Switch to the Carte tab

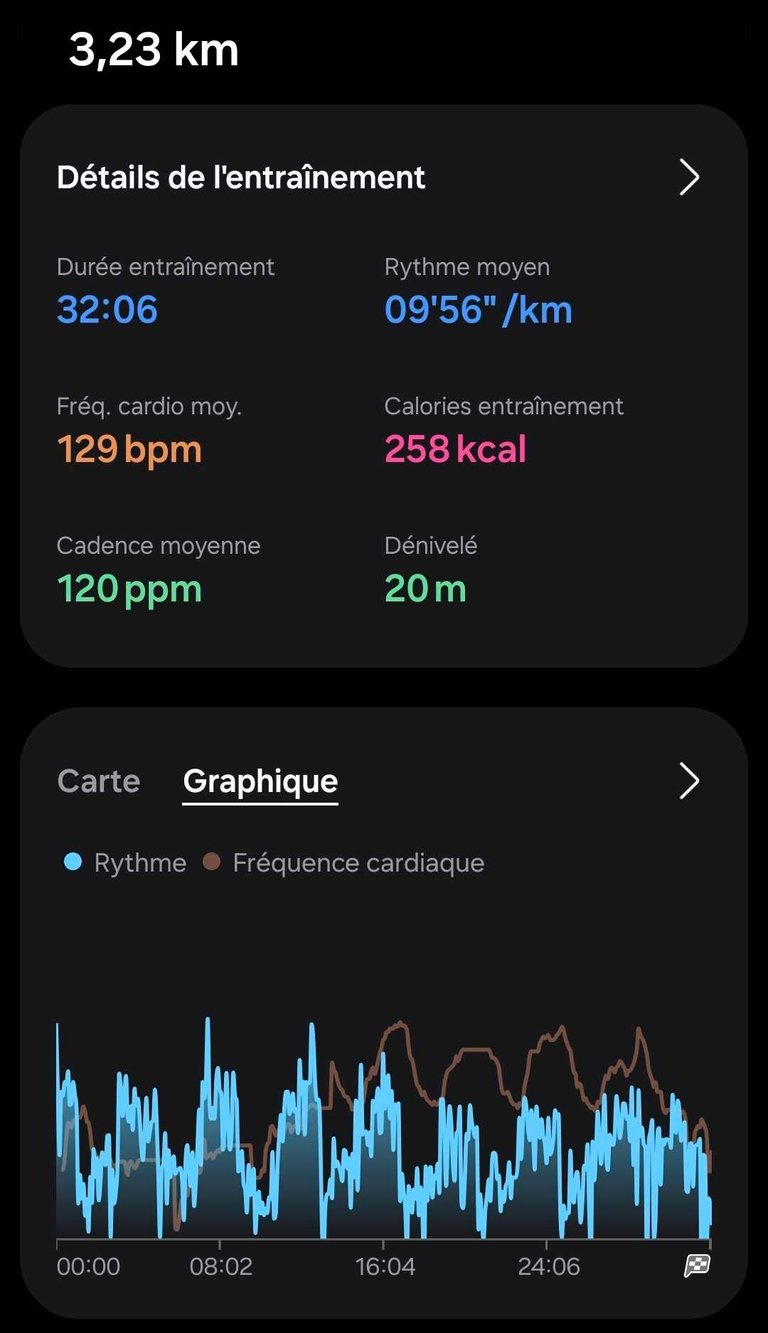(99, 781)
